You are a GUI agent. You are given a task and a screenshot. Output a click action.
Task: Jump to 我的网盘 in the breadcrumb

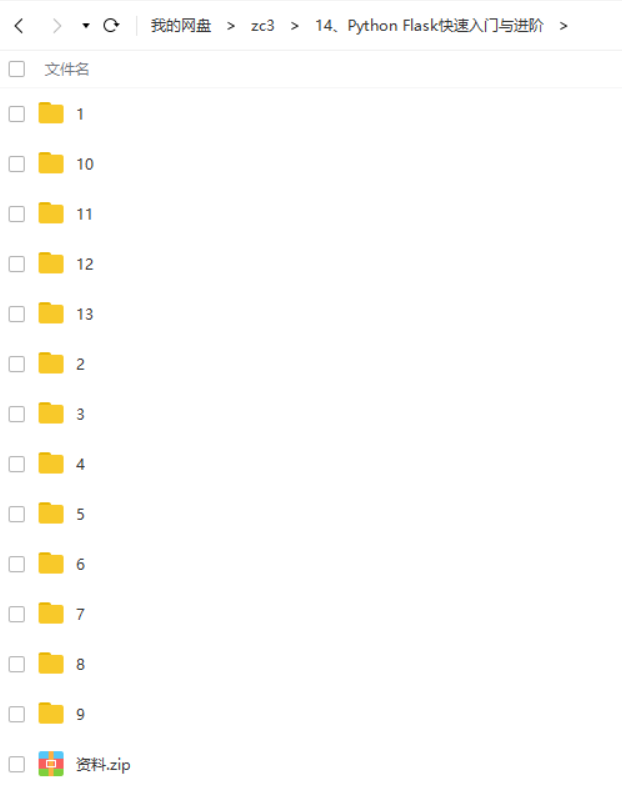(181, 26)
